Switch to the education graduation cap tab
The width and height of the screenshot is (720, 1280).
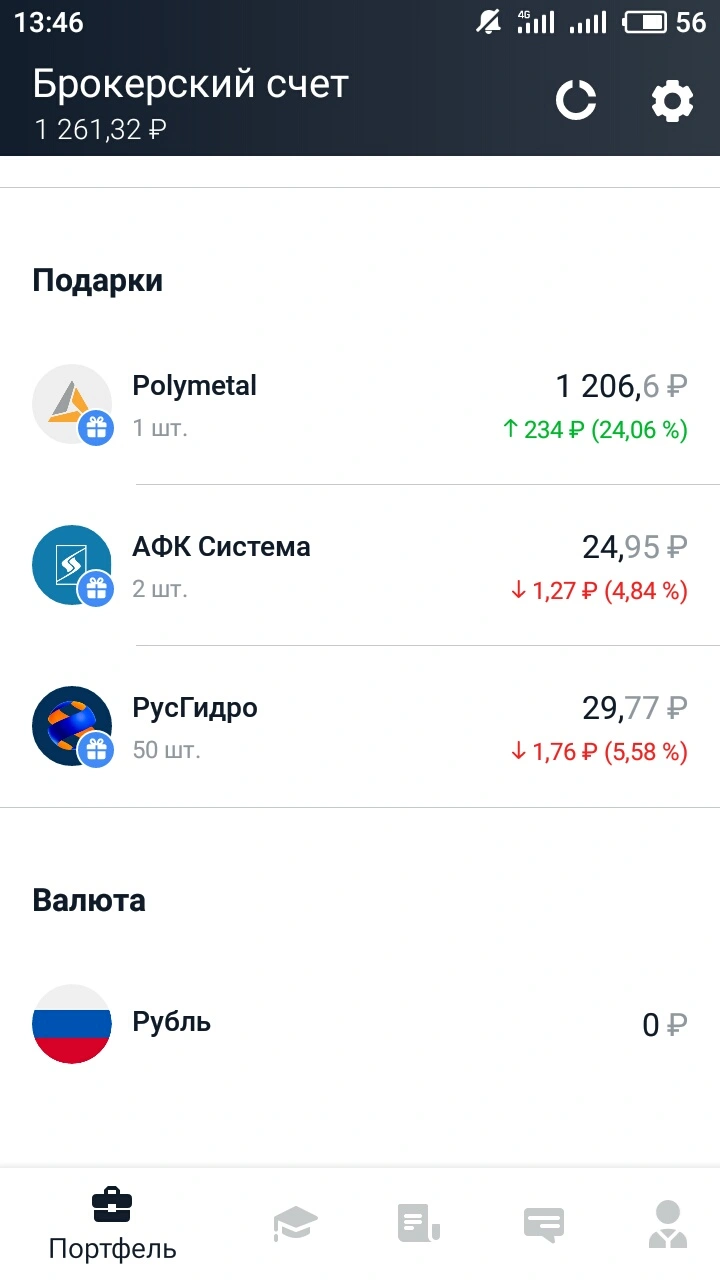pos(295,1224)
